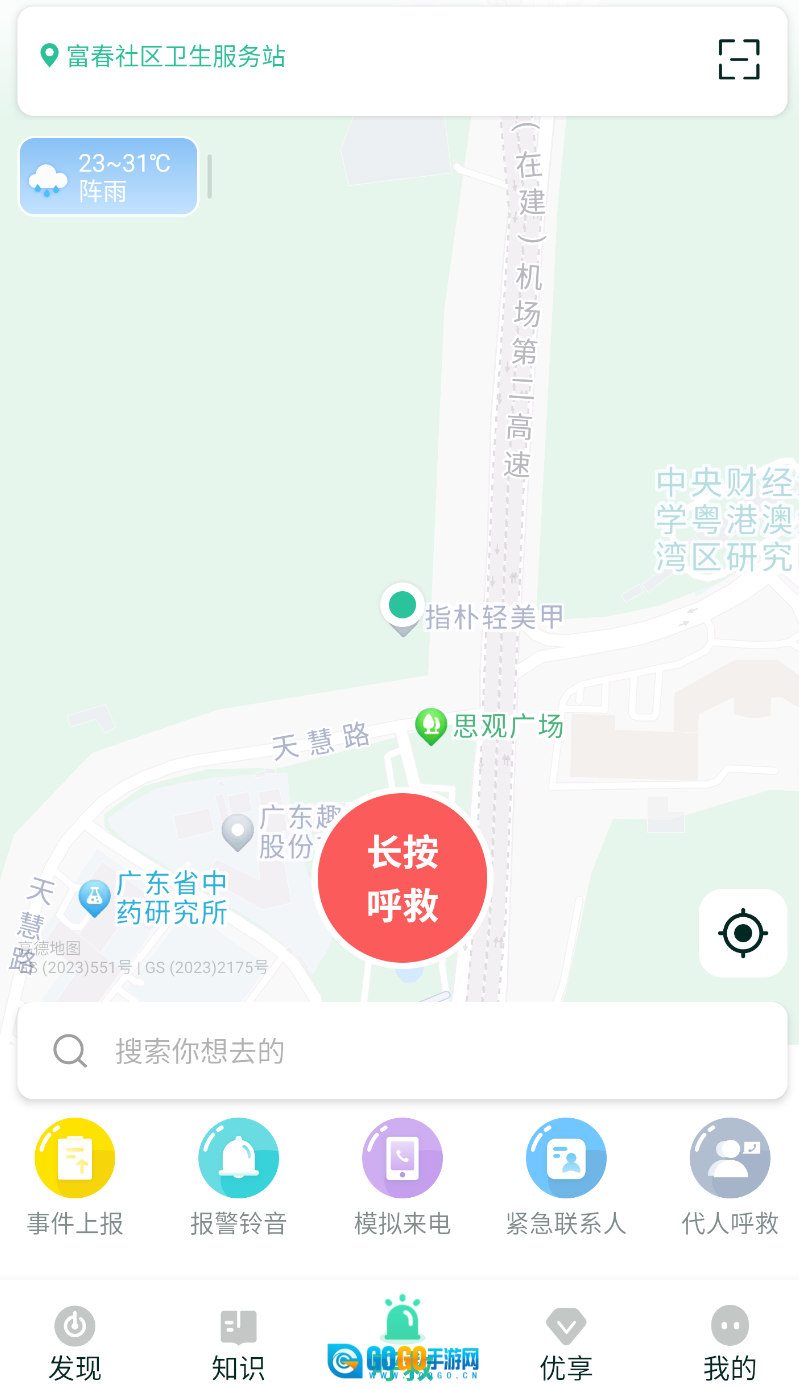Tap the 富春社区卫生服务站 location bar

coord(176,56)
